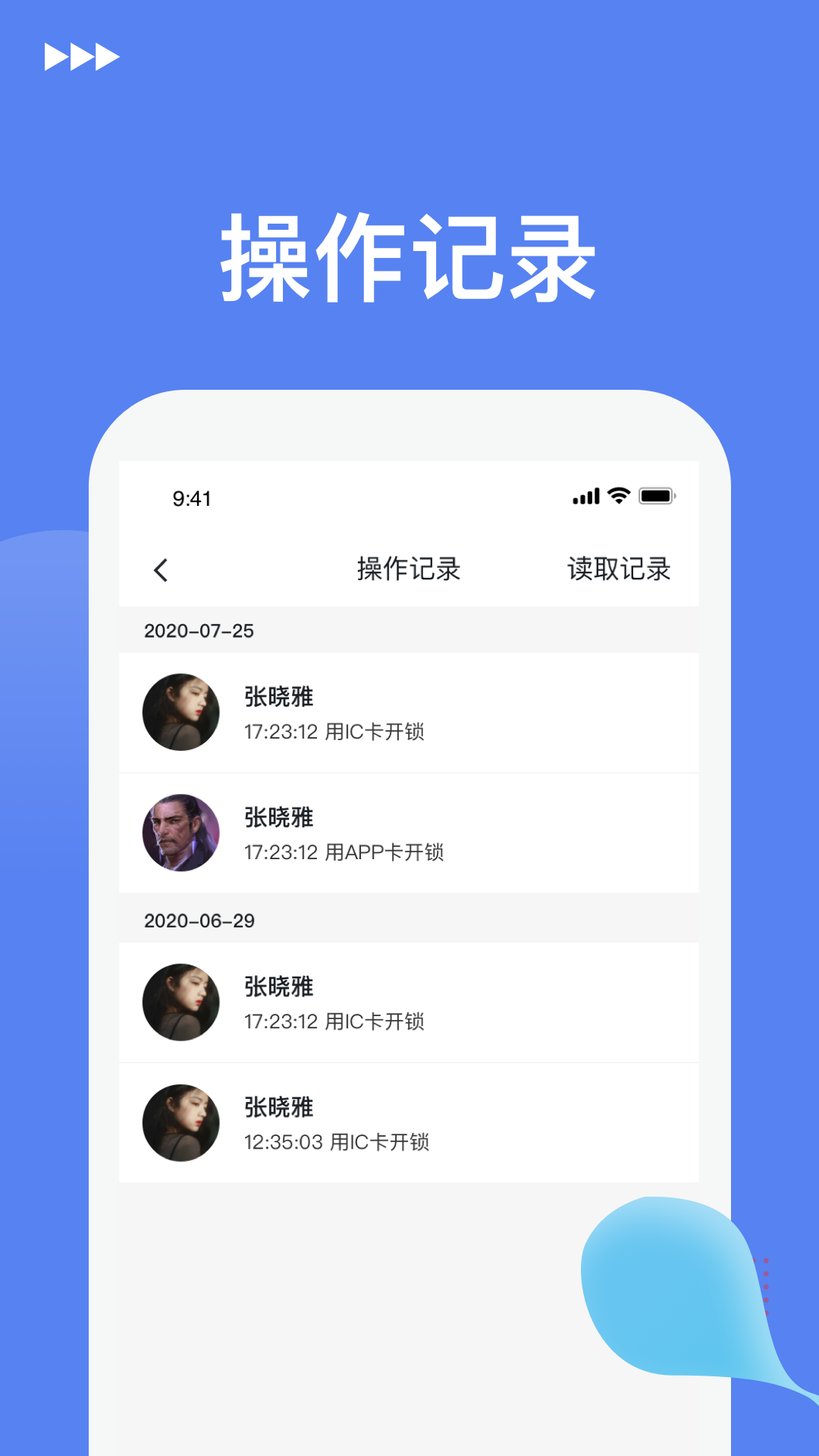Screen dimensions: 819x1456
Task: Tap the 9:41 clock in the status bar
Action: [x=190, y=497]
